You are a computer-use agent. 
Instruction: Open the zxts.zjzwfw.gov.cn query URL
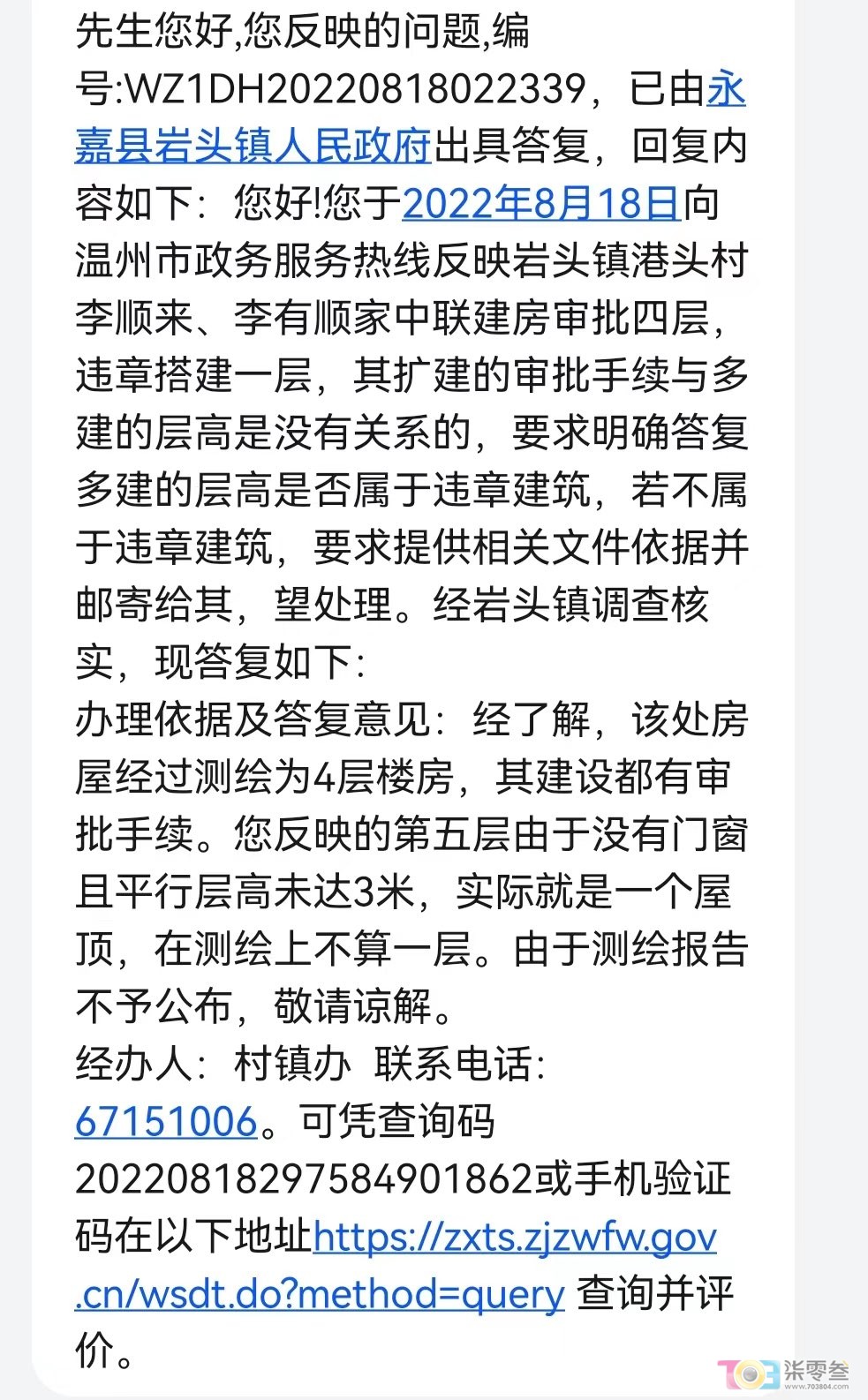[514, 1237]
